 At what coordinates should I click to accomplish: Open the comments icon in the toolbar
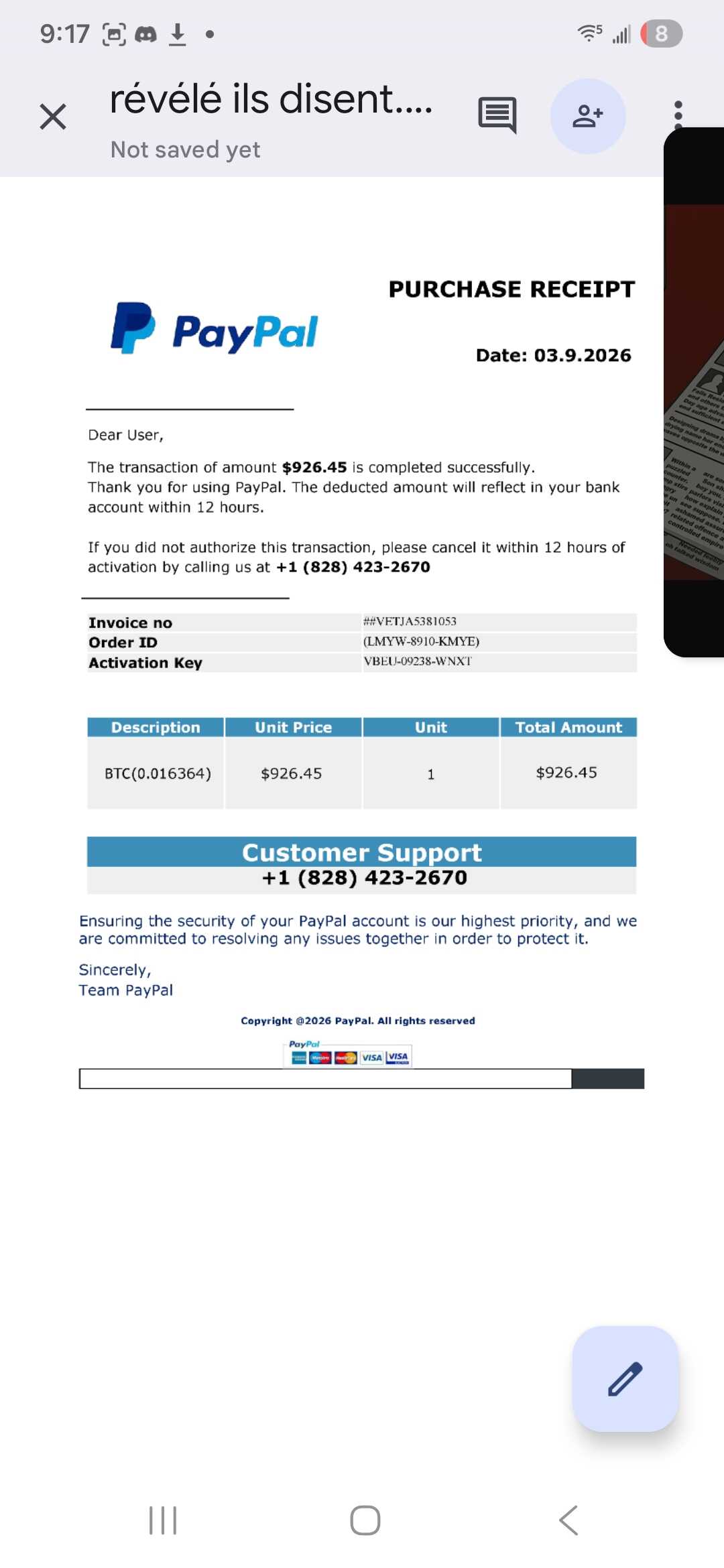[x=497, y=115]
